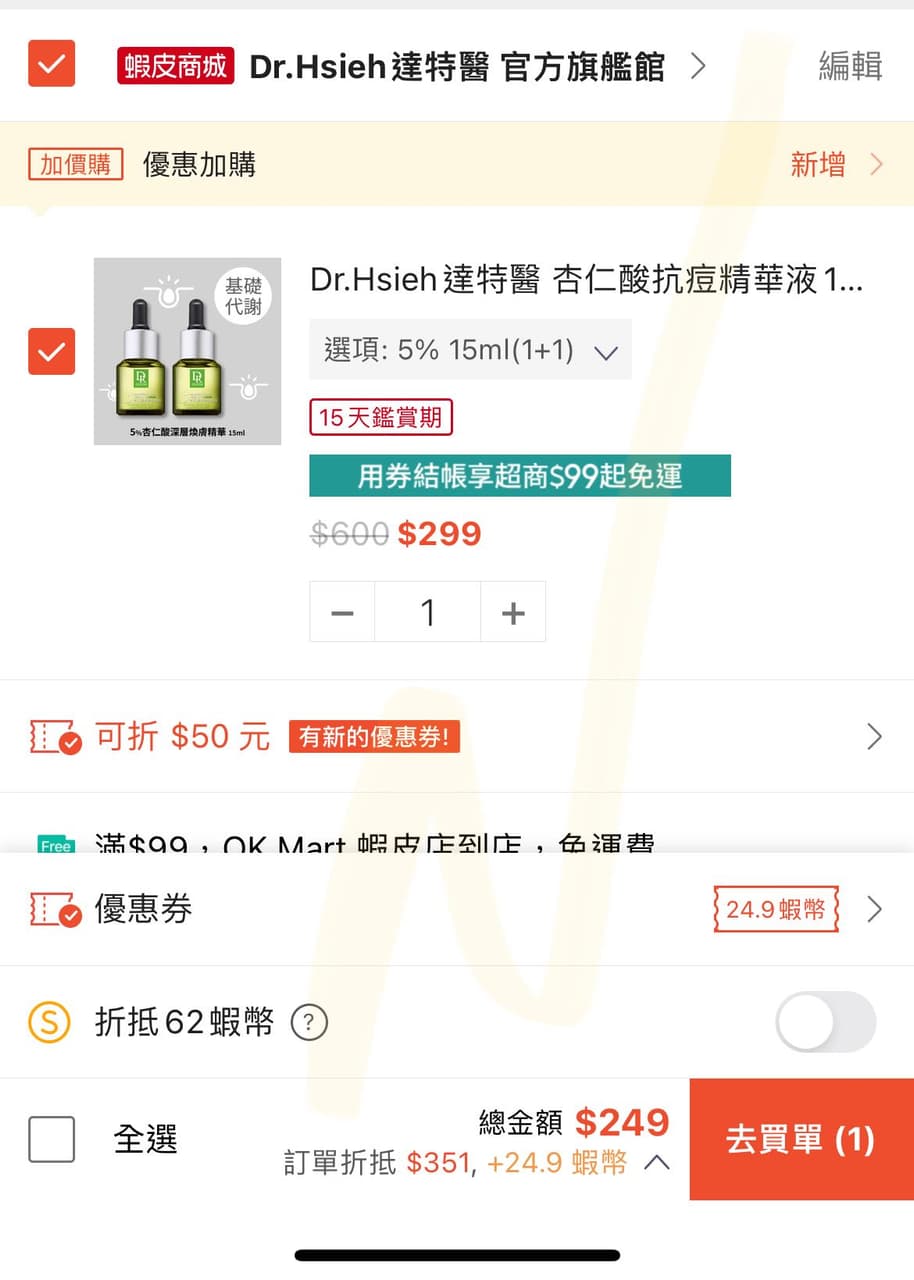Click 新增 to add promotional items
This screenshot has width=914, height=1280.
pyautogui.click(x=817, y=164)
